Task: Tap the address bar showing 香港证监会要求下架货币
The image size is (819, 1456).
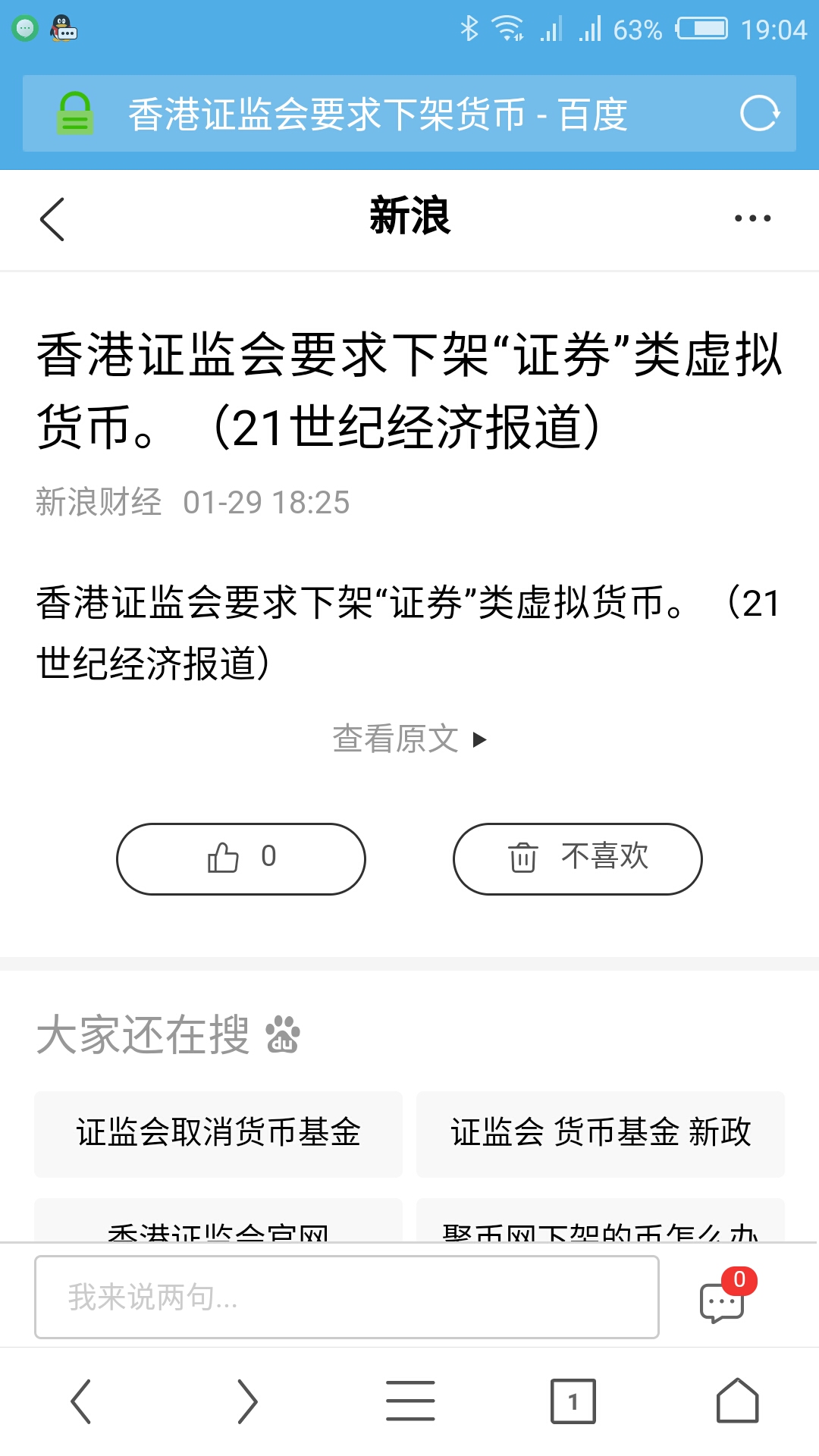Action: point(378,115)
